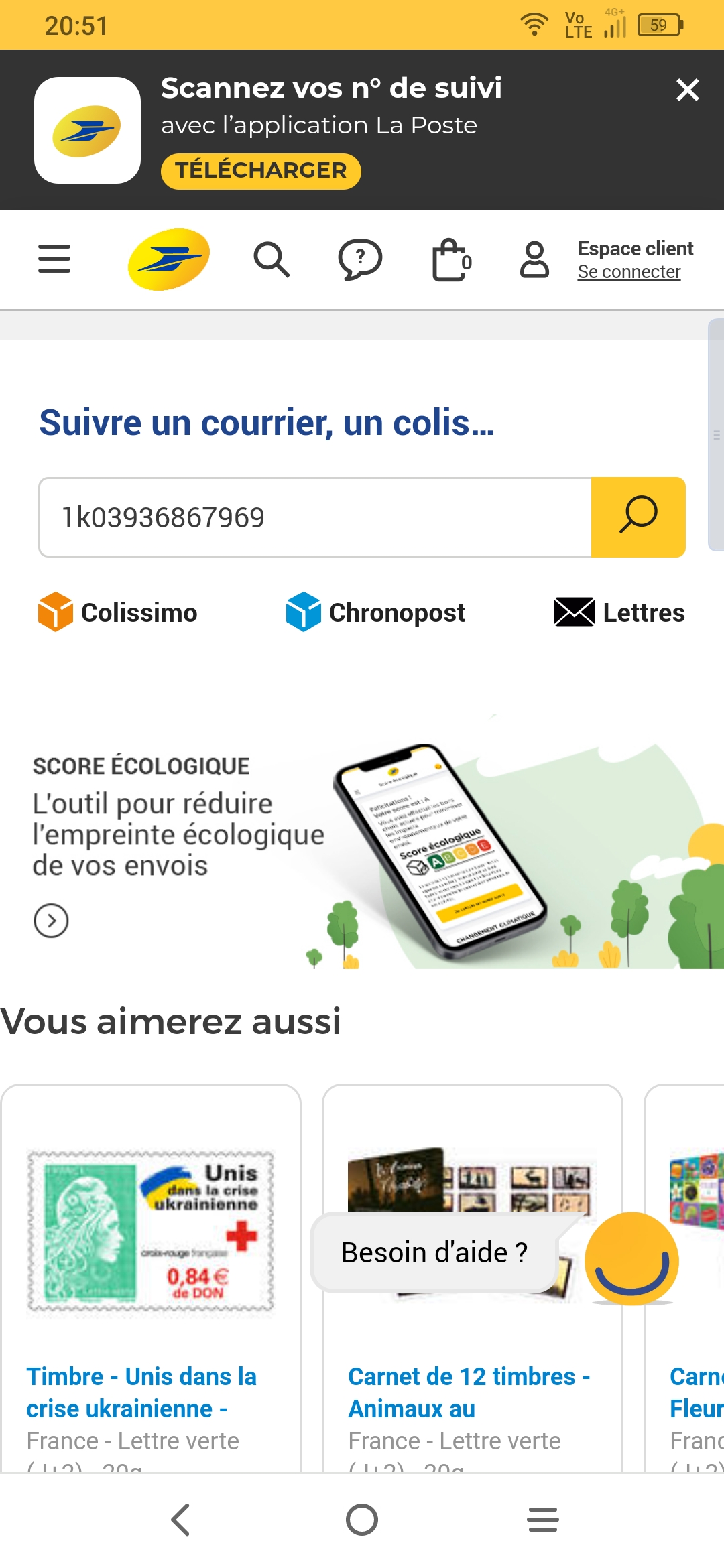
Task: Select Chronopost tracking option
Action: pyautogui.click(x=375, y=612)
